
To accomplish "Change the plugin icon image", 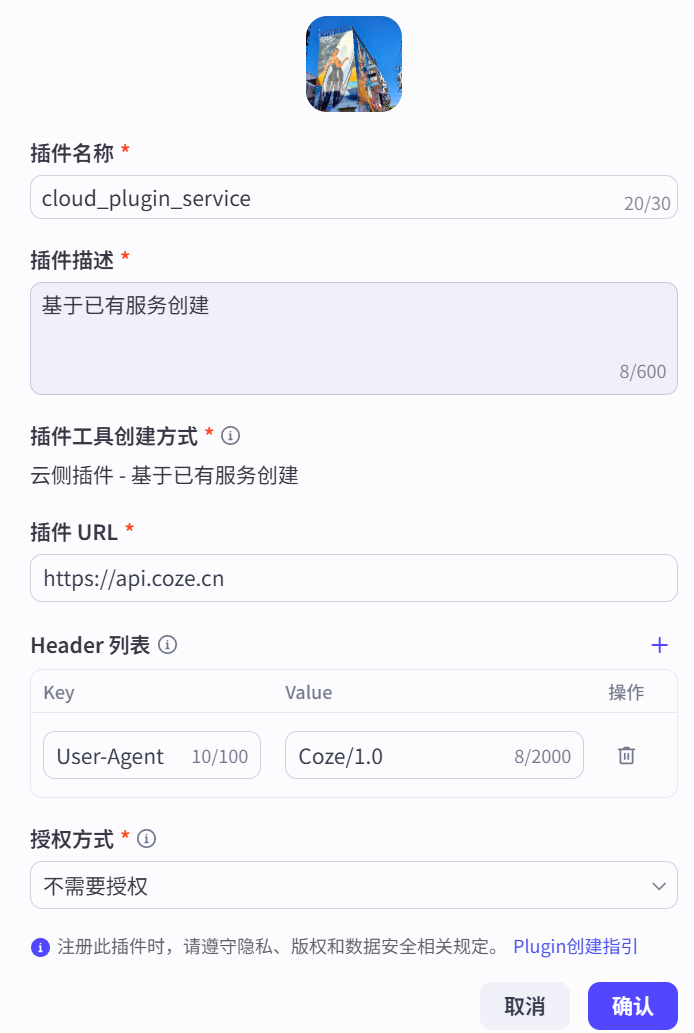I will pyautogui.click(x=353, y=64).
